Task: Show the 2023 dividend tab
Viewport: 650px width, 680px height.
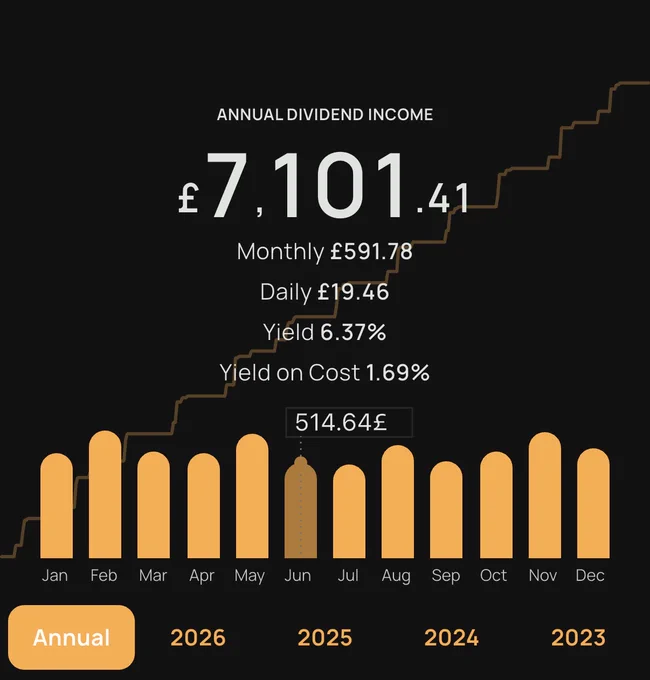Action: (x=578, y=638)
